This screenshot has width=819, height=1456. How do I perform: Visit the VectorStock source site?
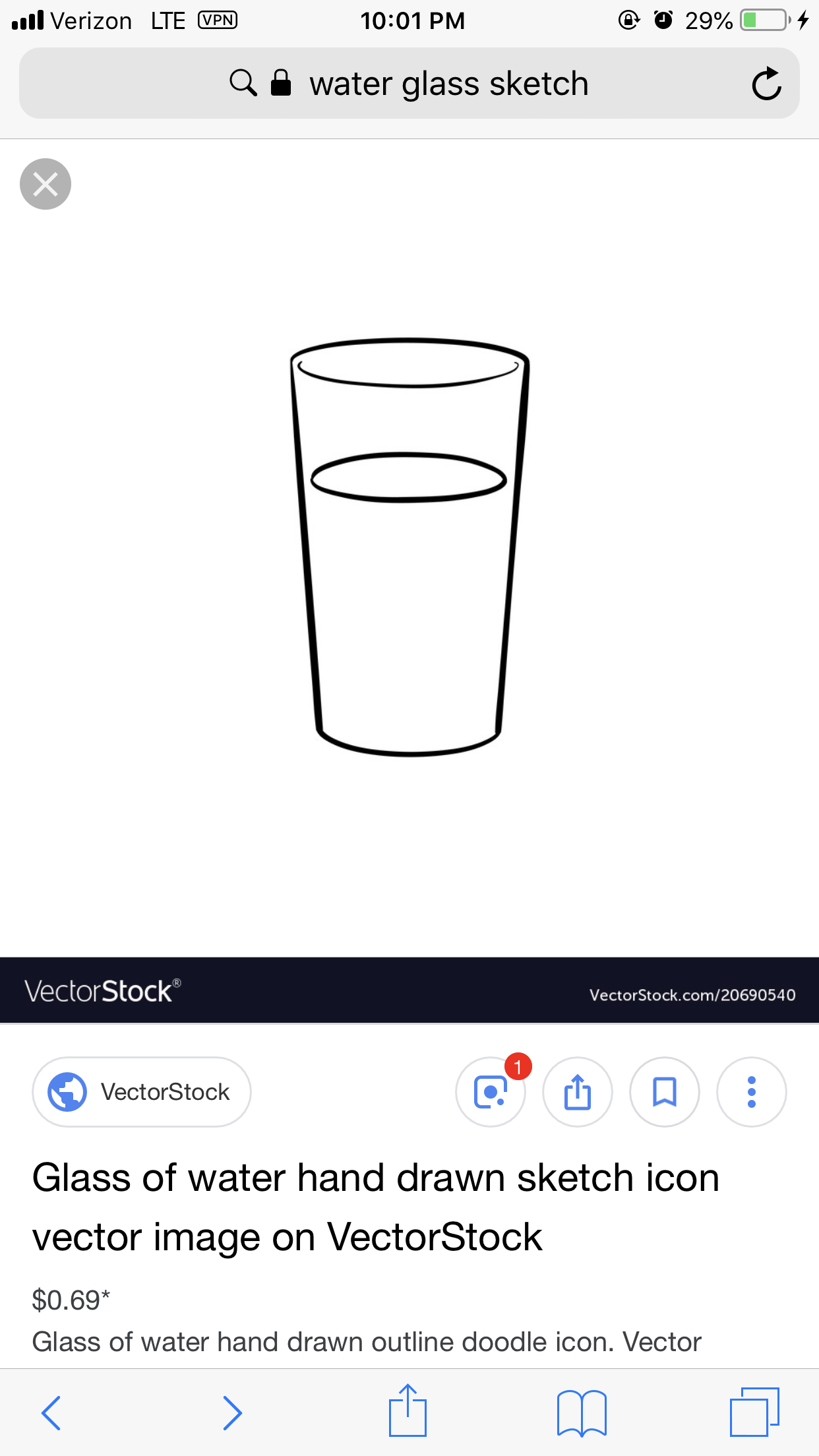142,1092
